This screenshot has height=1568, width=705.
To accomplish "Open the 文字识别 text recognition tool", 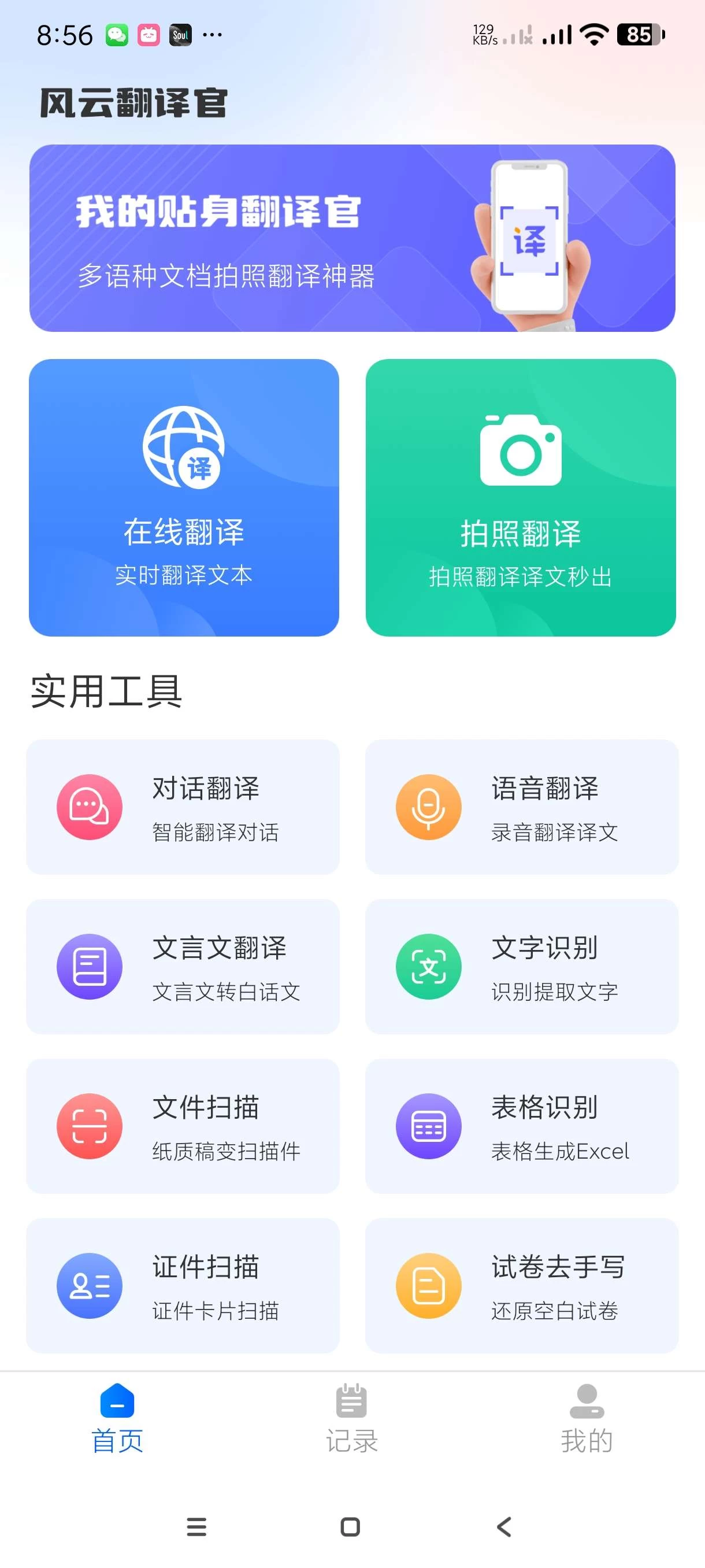I will click(x=522, y=967).
